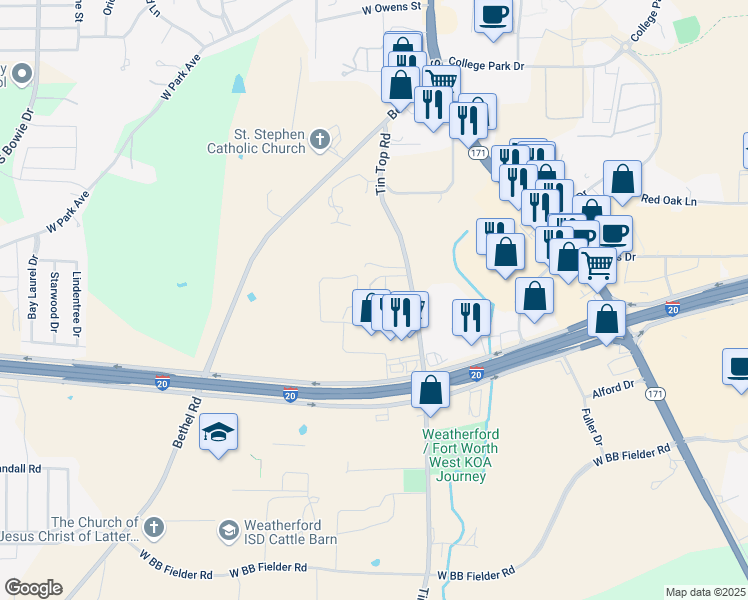Select the shopping bag marker above the KOA Journey label
This screenshot has height=600, width=748.
tap(430, 394)
